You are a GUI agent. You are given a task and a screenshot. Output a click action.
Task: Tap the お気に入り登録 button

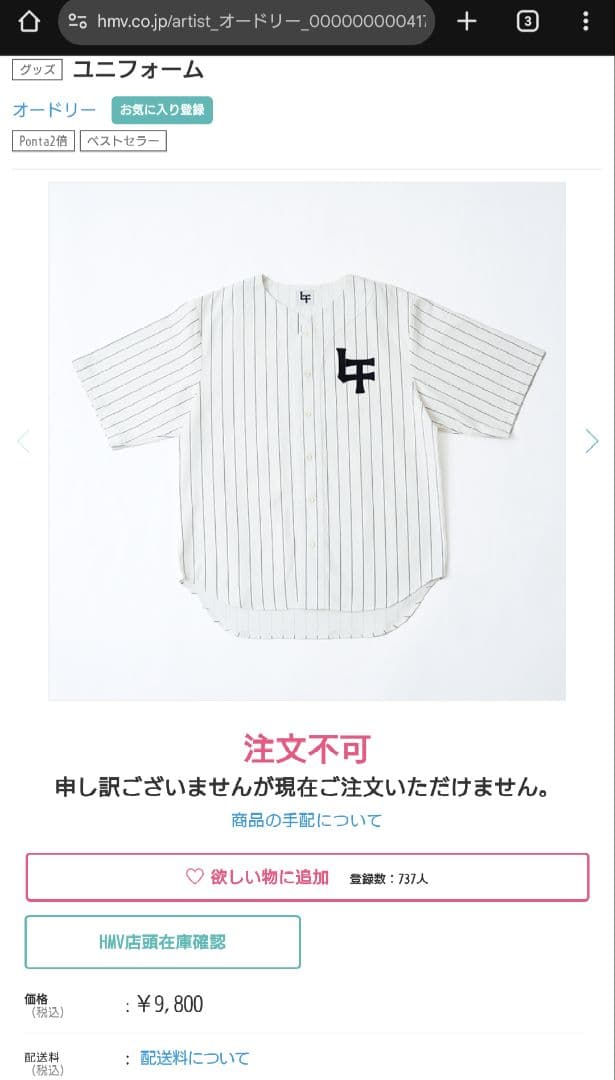click(162, 110)
